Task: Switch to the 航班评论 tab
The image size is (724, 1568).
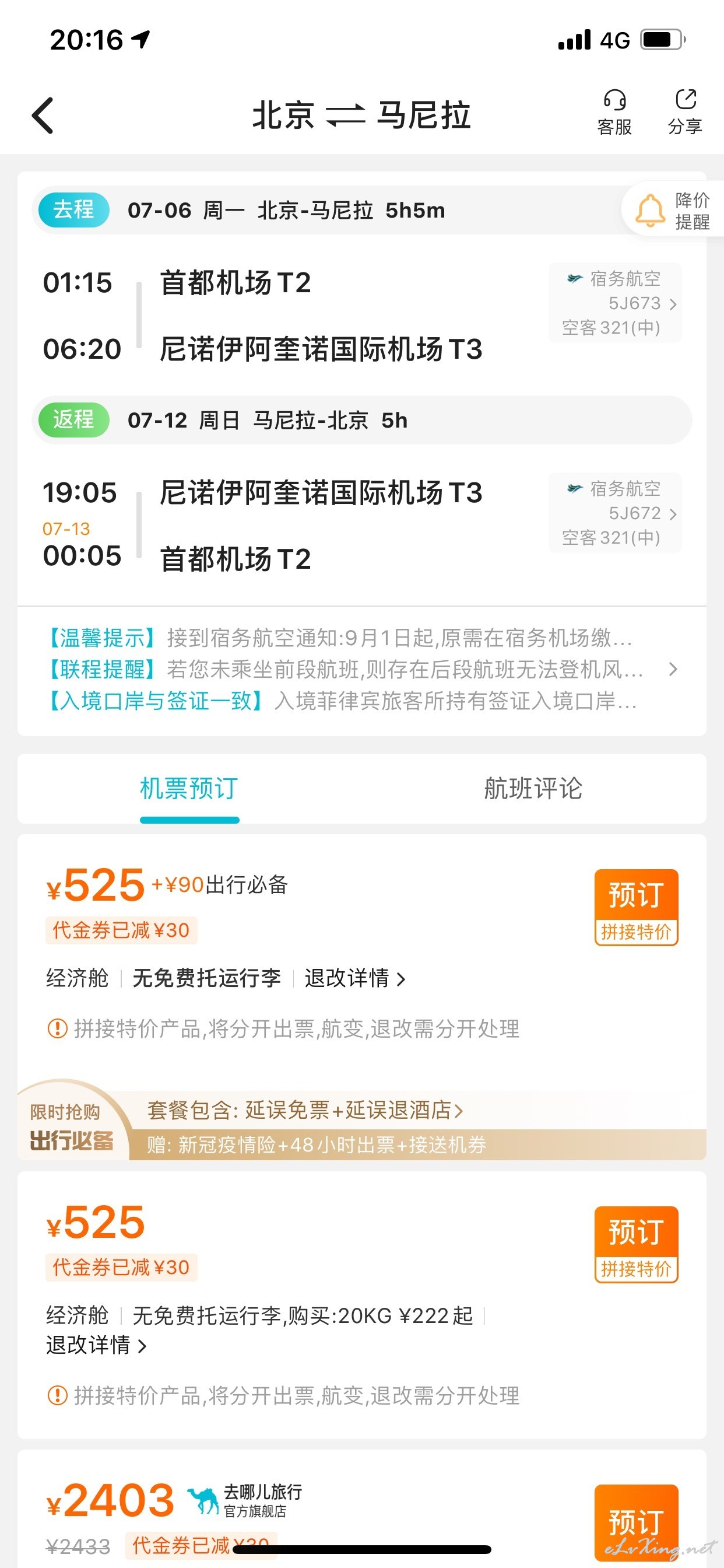Action: coord(533,789)
